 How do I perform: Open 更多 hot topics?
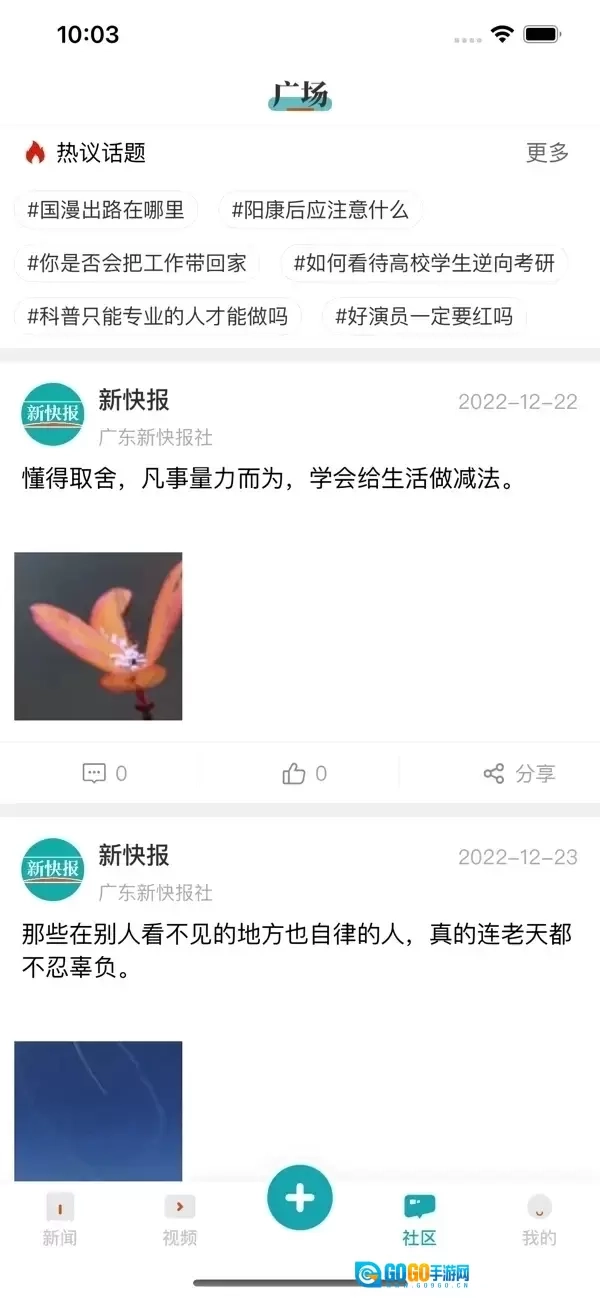pos(547,153)
